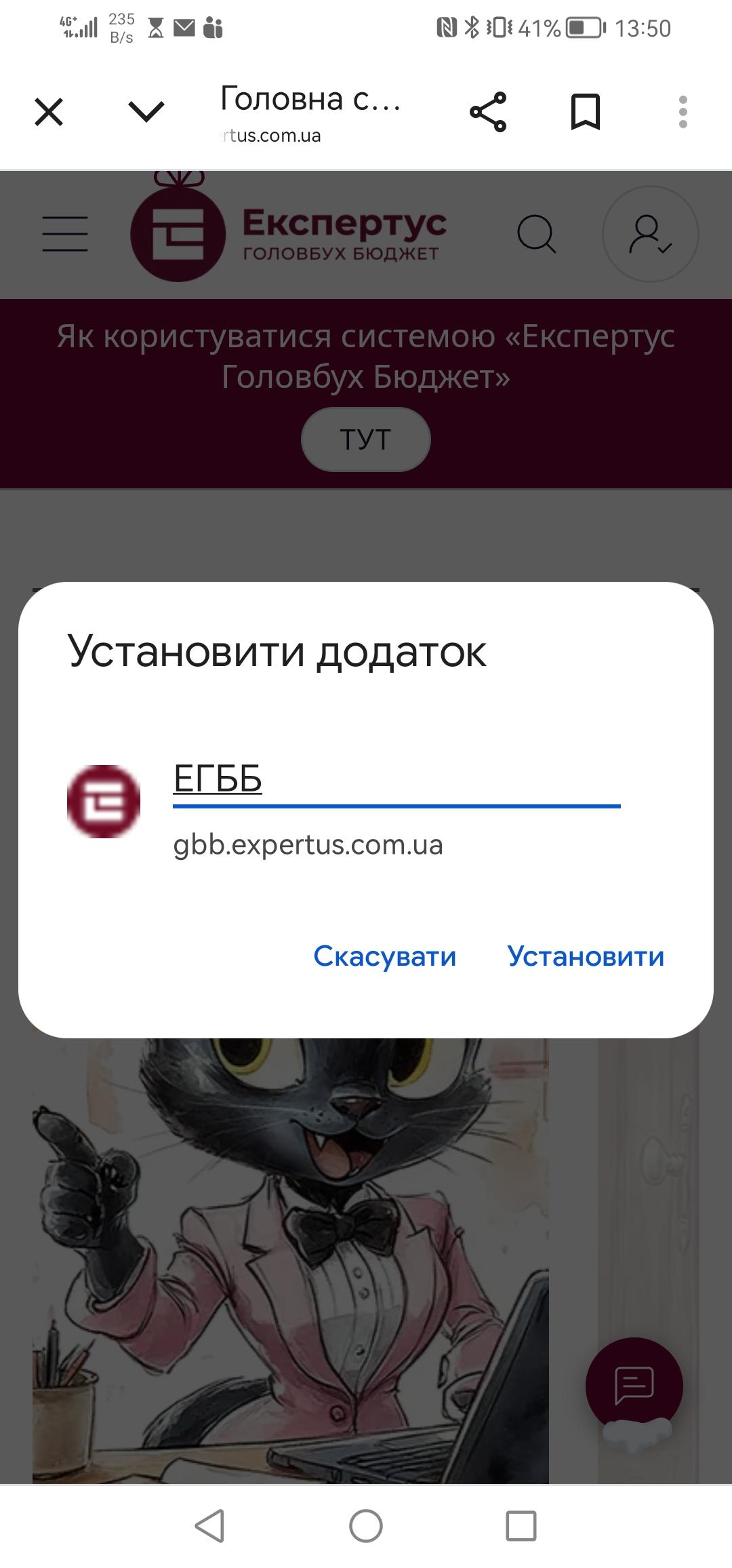
Task: Bookmark this page
Action: point(586,112)
